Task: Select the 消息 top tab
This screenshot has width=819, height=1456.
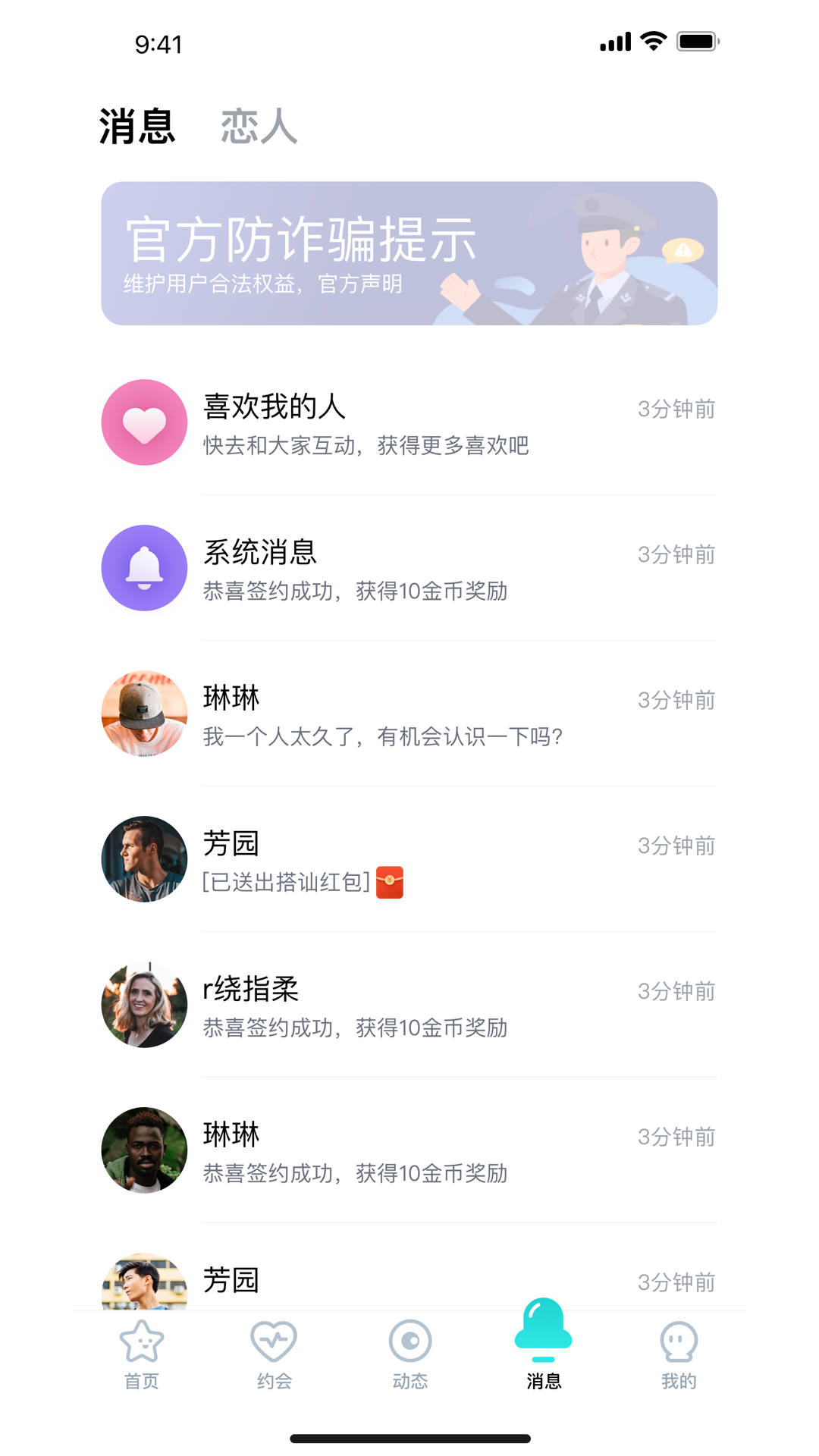Action: (x=137, y=126)
